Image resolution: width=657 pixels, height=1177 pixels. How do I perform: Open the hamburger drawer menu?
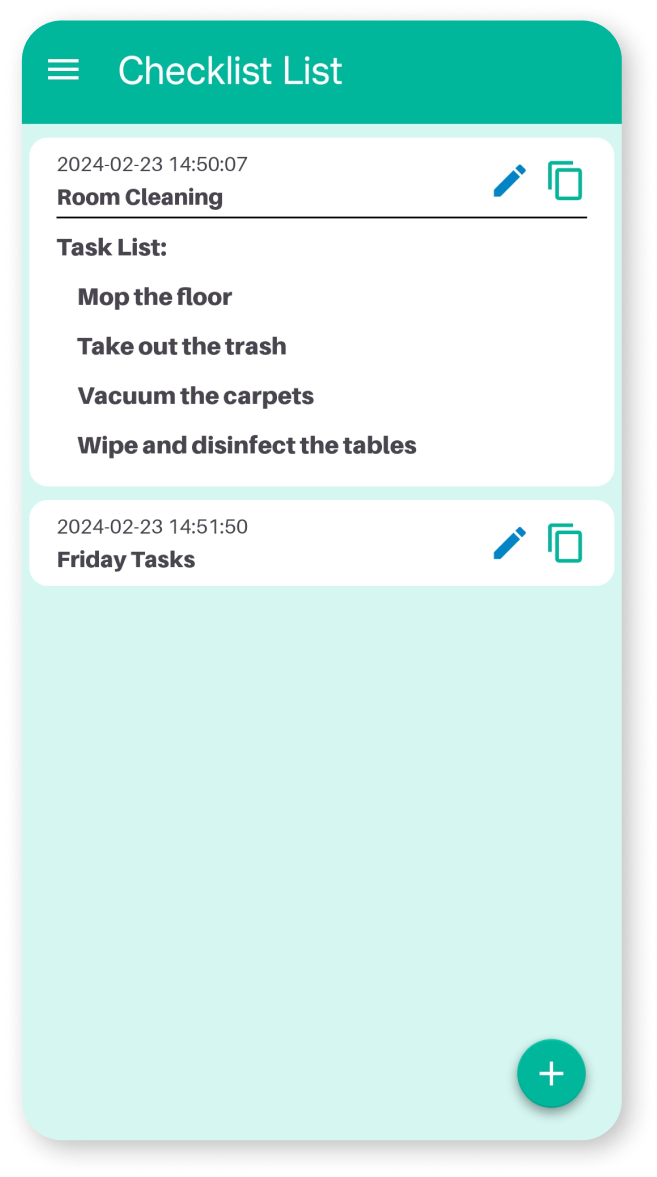coord(63,70)
